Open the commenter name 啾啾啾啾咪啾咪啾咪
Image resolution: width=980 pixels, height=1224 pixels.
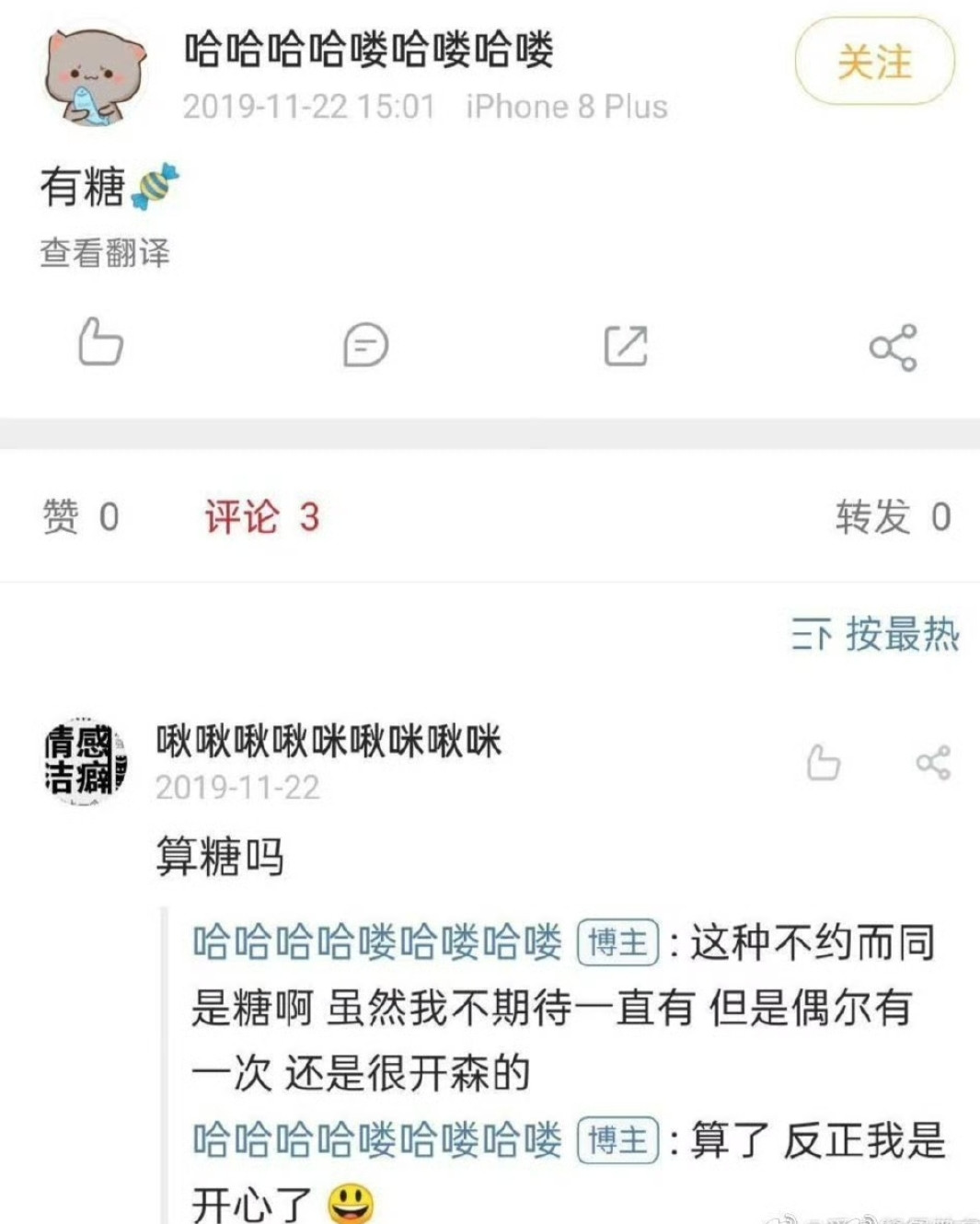click(329, 741)
